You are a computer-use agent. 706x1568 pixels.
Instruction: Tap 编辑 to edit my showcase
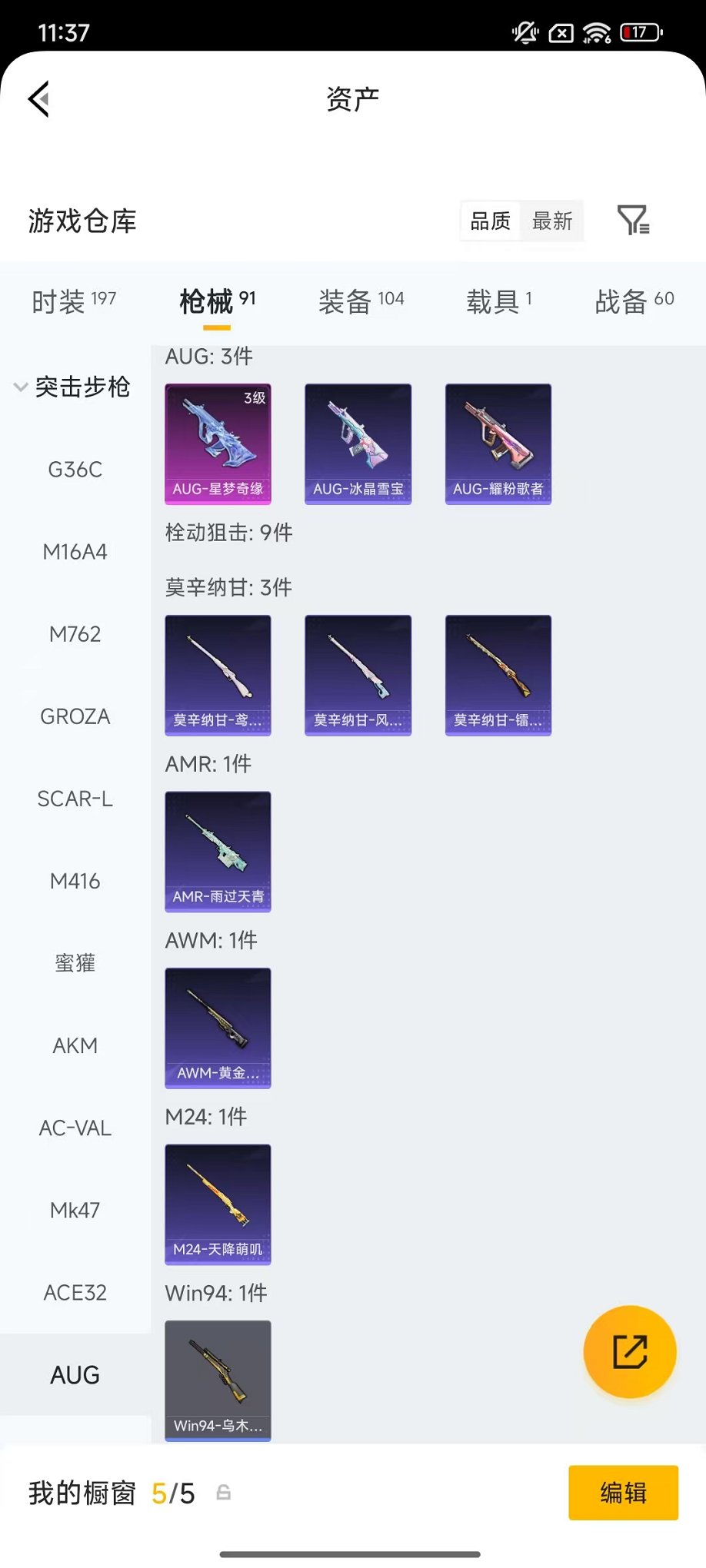pos(623,1493)
